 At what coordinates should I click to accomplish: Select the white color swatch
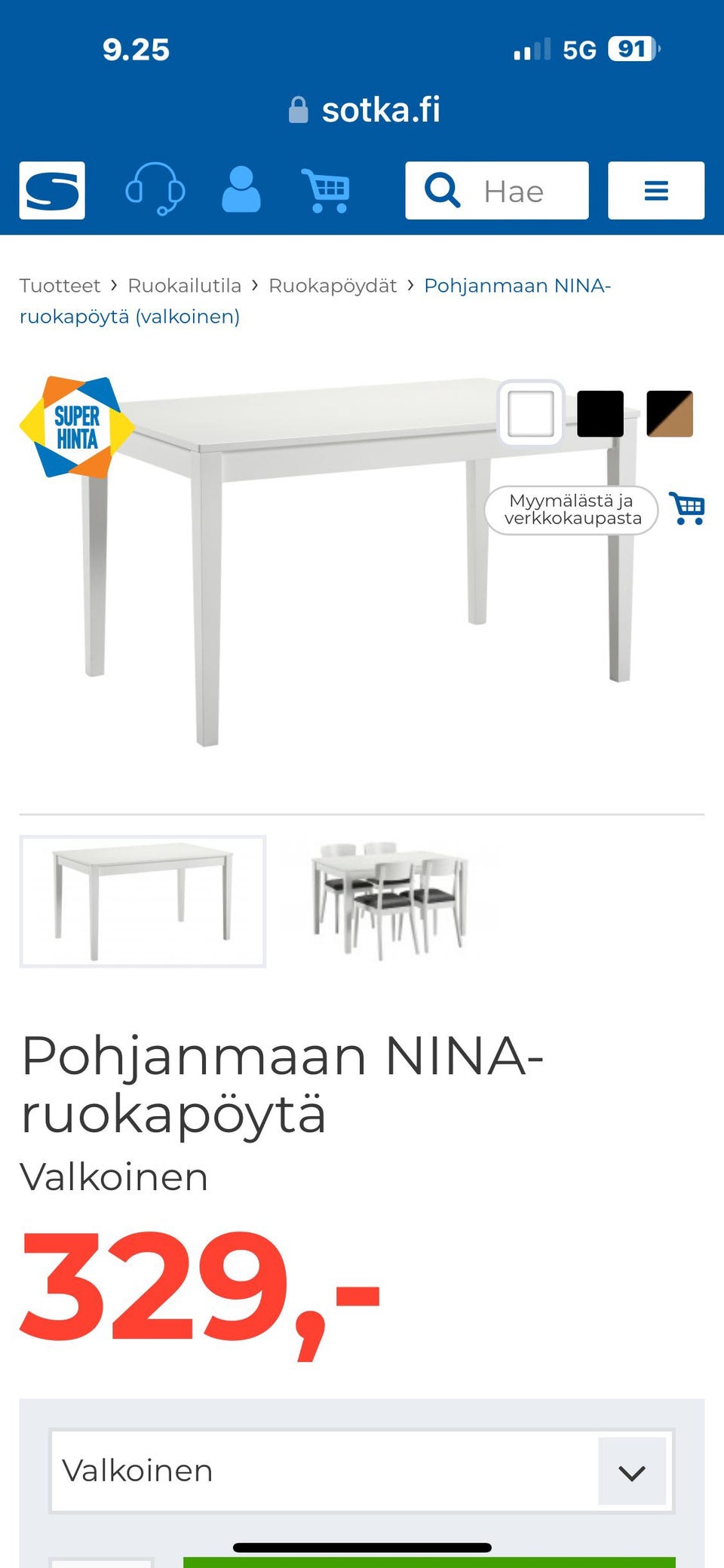click(x=531, y=413)
